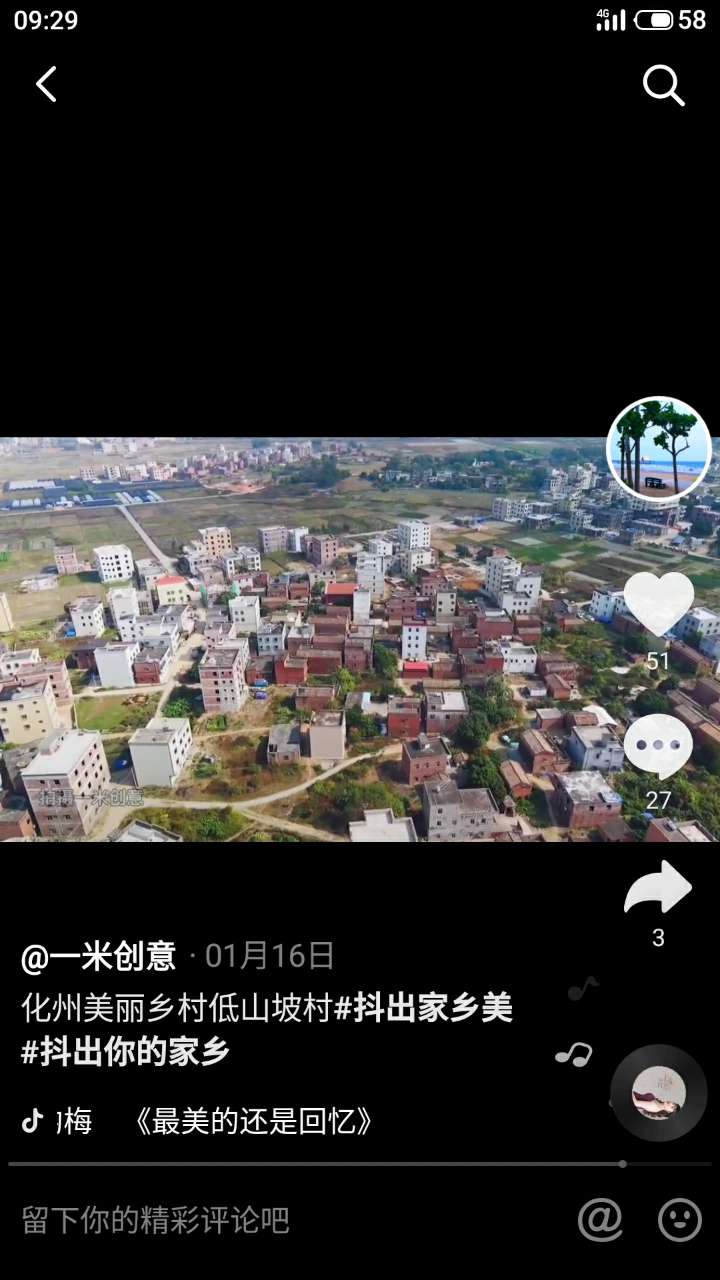Open the video creator's profile avatar

coord(658,449)
